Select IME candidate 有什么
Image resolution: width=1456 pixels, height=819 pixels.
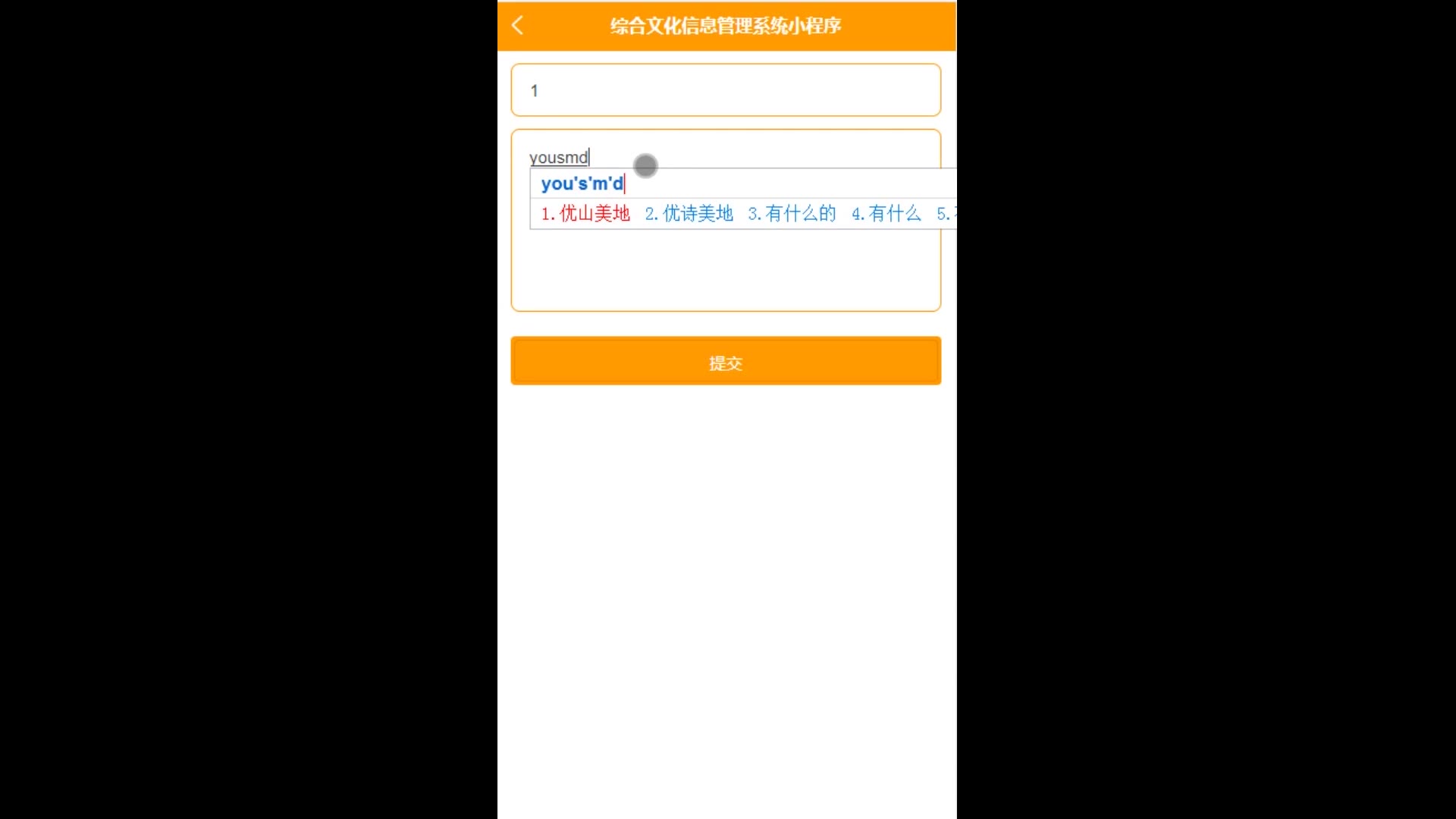886,214
